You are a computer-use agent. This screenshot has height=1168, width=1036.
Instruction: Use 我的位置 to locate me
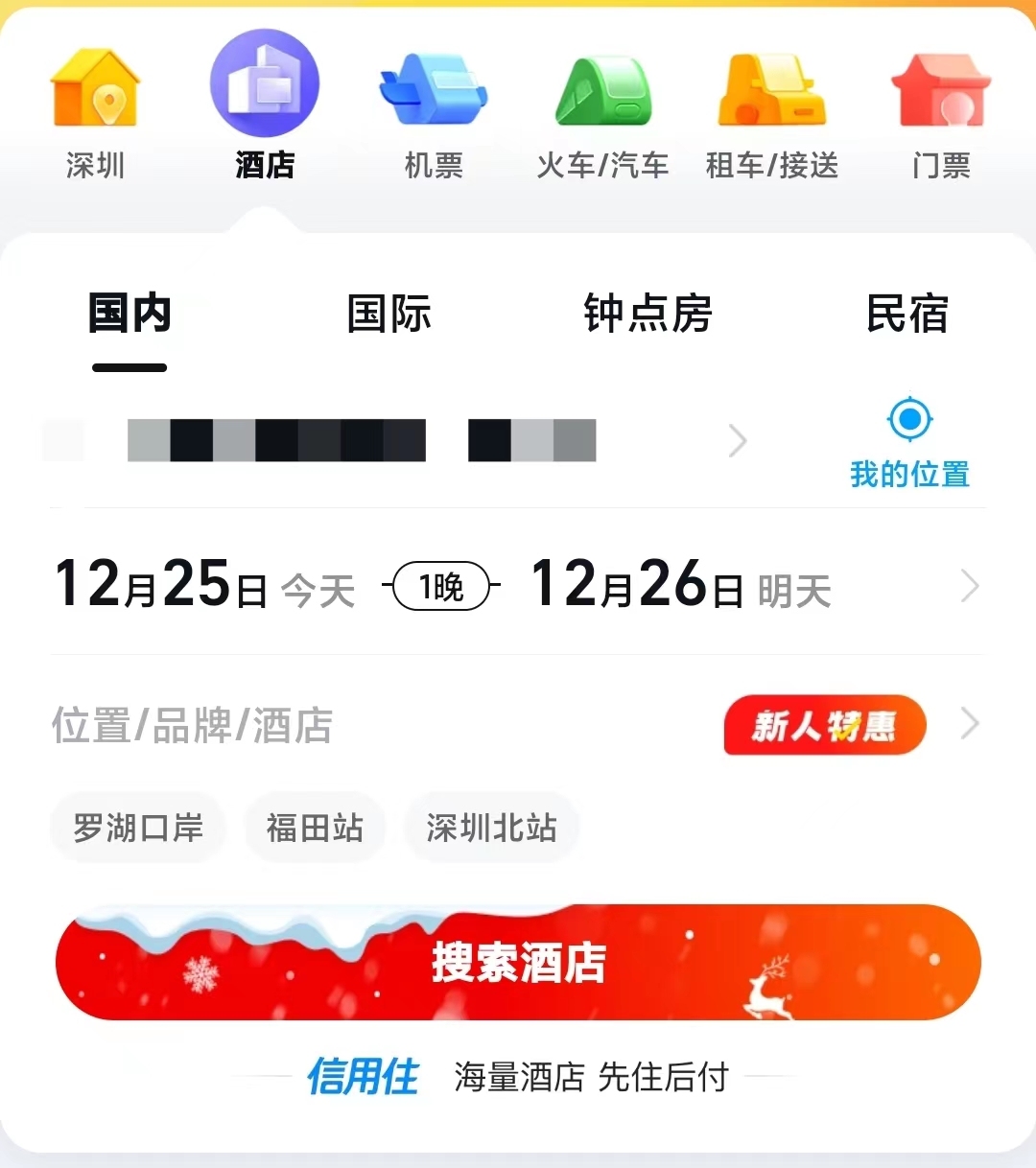[x=909, y=443]
